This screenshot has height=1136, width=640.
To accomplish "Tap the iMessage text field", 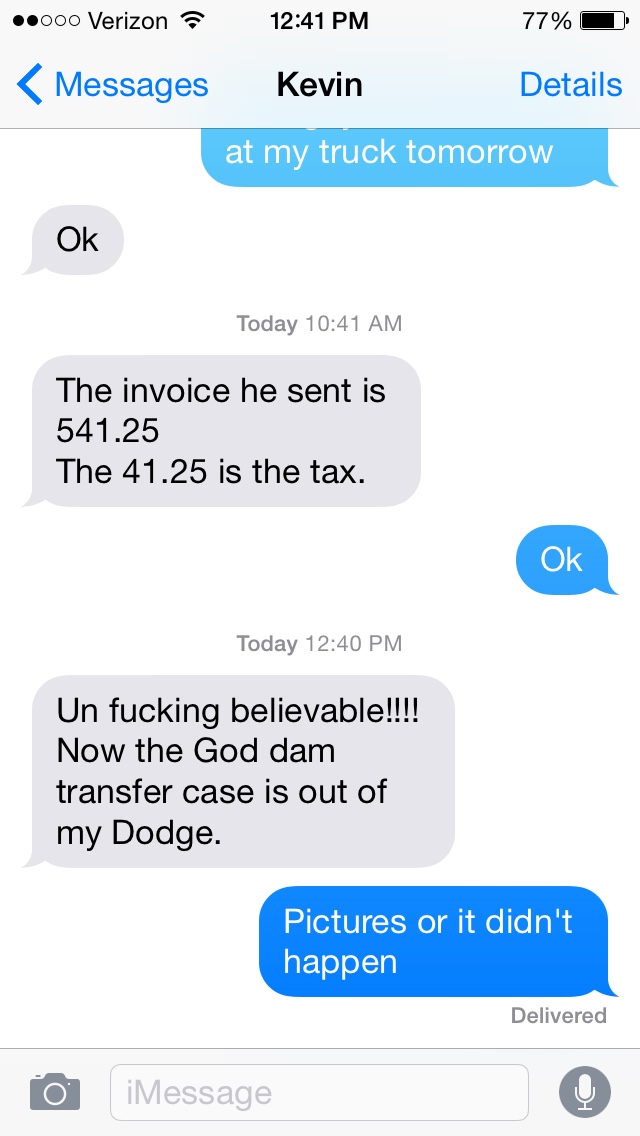I will 319,1092.
